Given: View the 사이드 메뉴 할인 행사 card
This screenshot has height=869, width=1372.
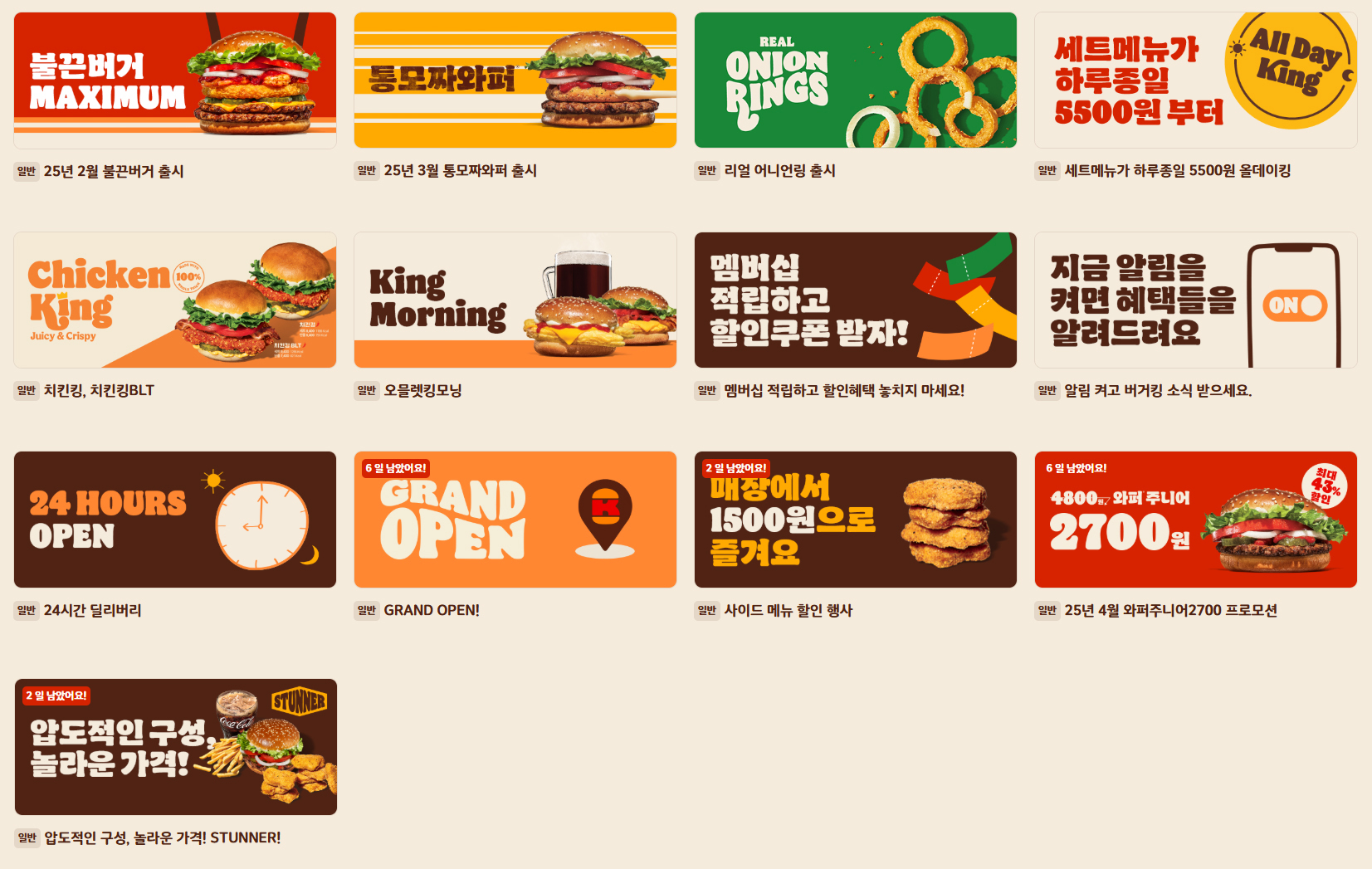Looking at the screenshot, I should [856, 520].
